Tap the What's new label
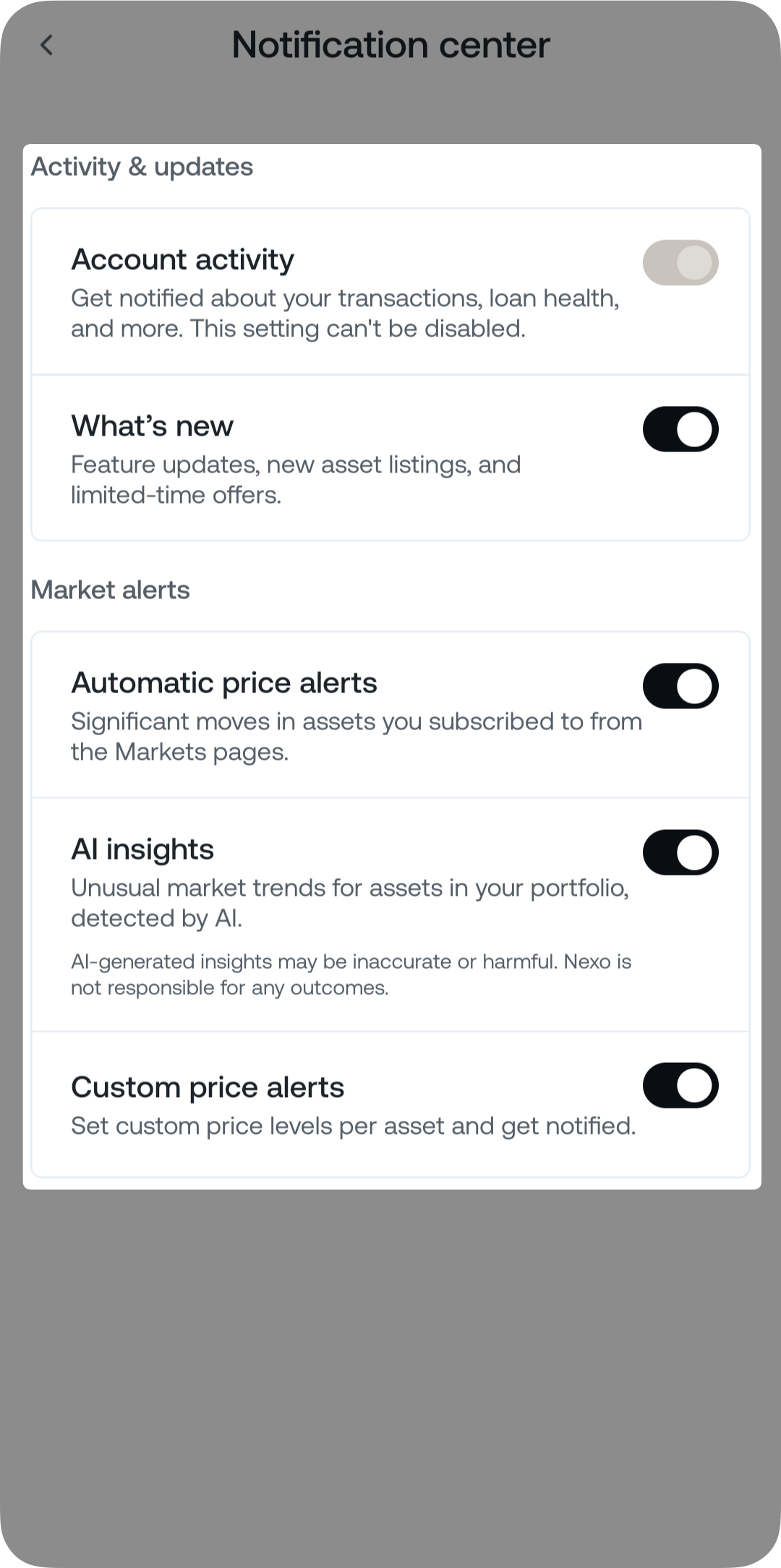The height and width of the screenshot is (1568, 781). click(x=151, y=425)
